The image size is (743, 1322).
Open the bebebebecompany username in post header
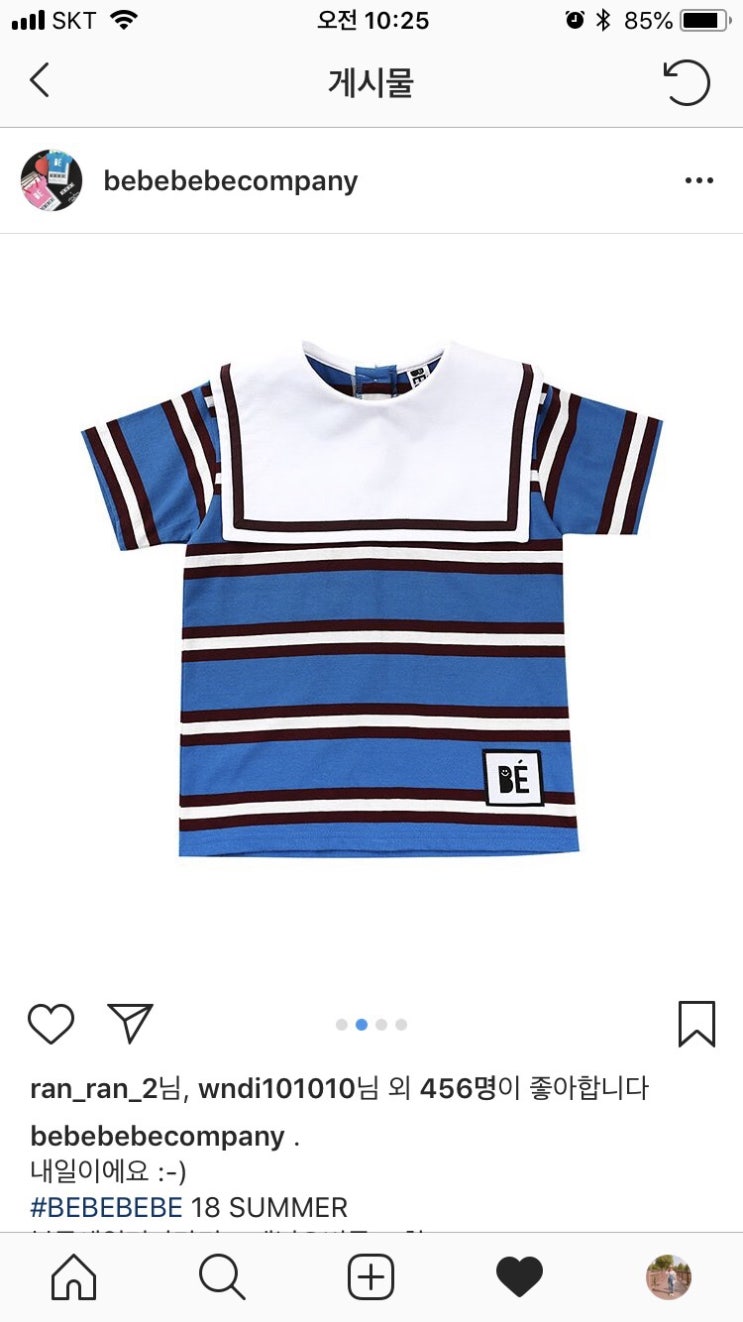point(230,181)
